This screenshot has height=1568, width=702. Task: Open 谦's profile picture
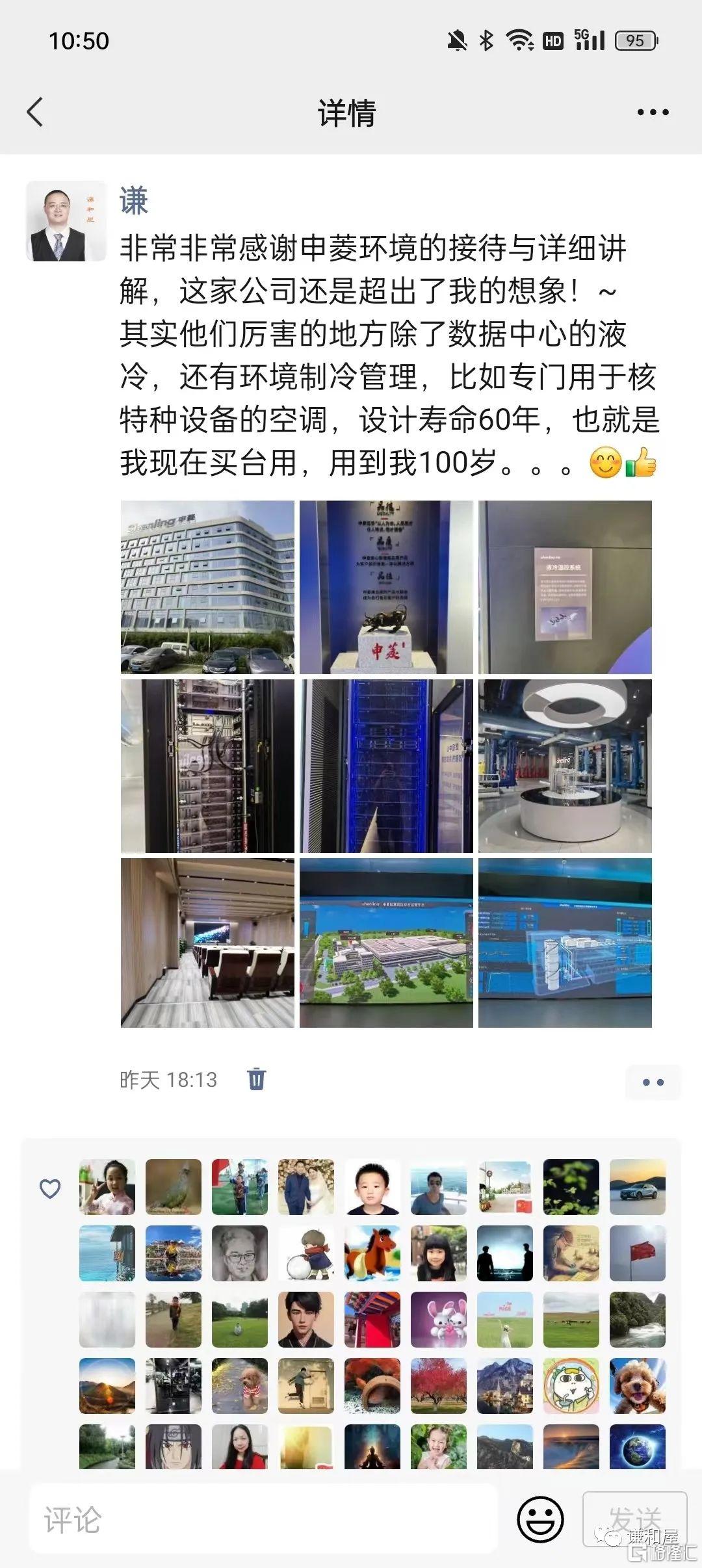tap(66, 221)
